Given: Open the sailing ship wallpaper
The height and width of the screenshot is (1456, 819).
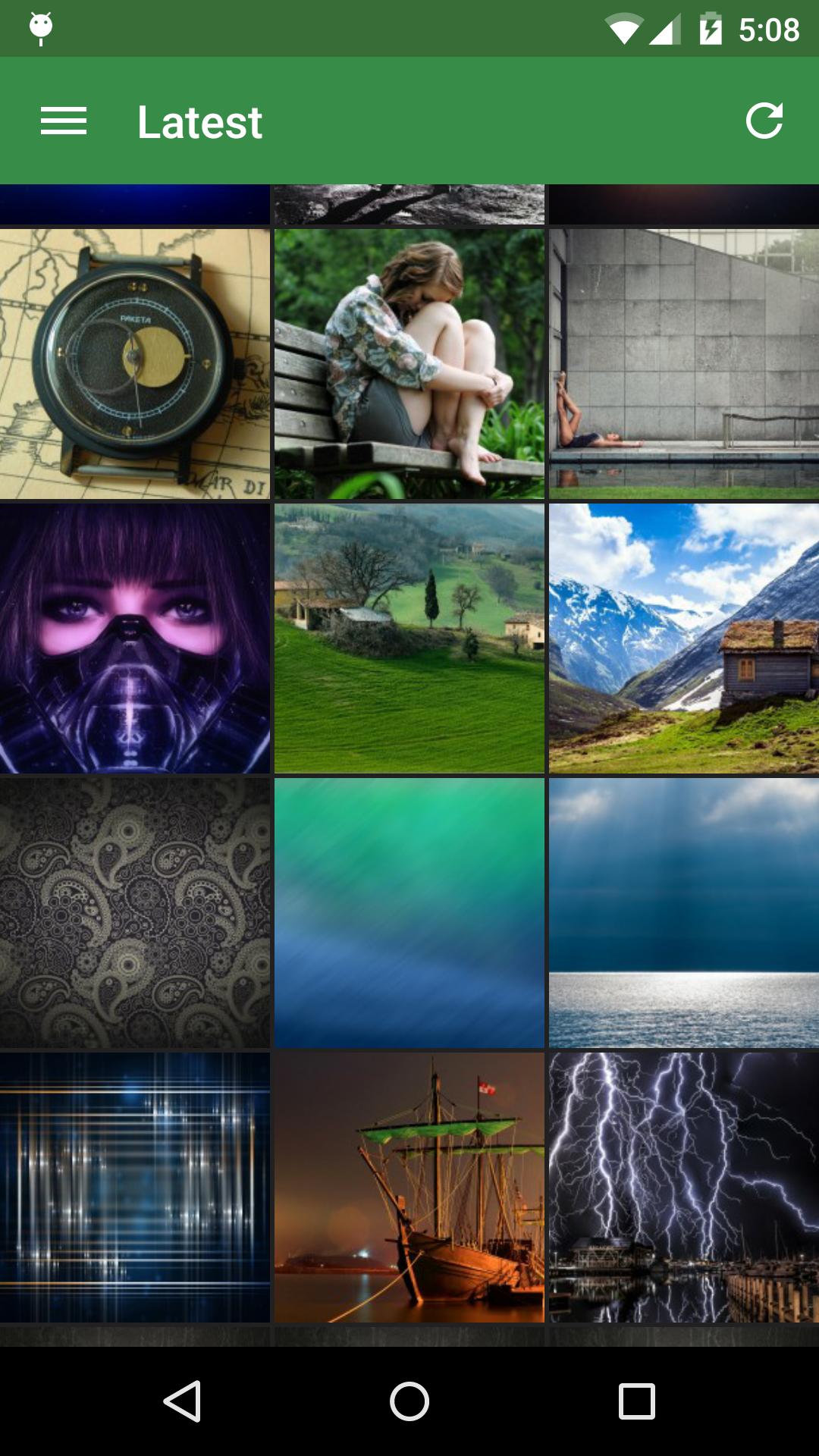Looking at the screenshot, I should [409, 1188].
